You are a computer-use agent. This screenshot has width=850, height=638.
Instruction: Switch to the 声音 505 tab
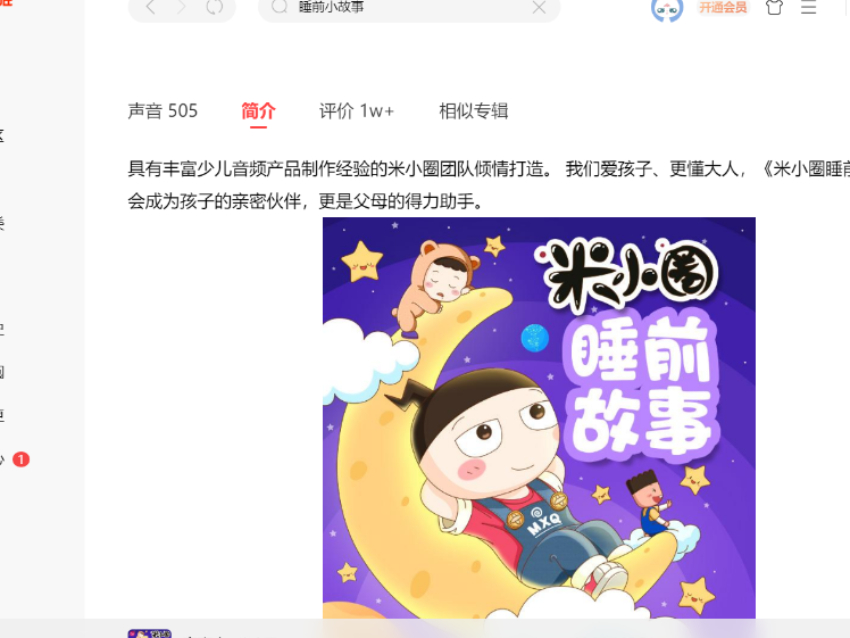coord(163,111)
